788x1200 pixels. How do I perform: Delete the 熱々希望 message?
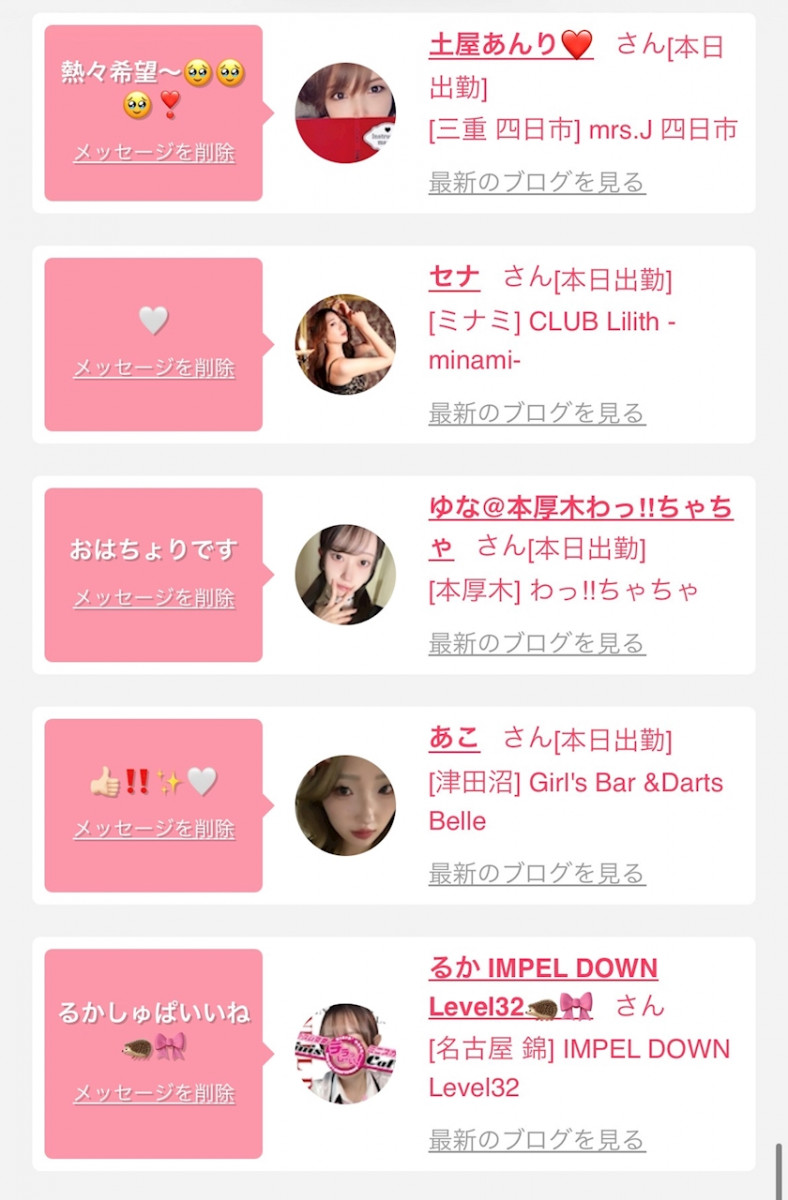pyautogui.click(x=154, y=153)
